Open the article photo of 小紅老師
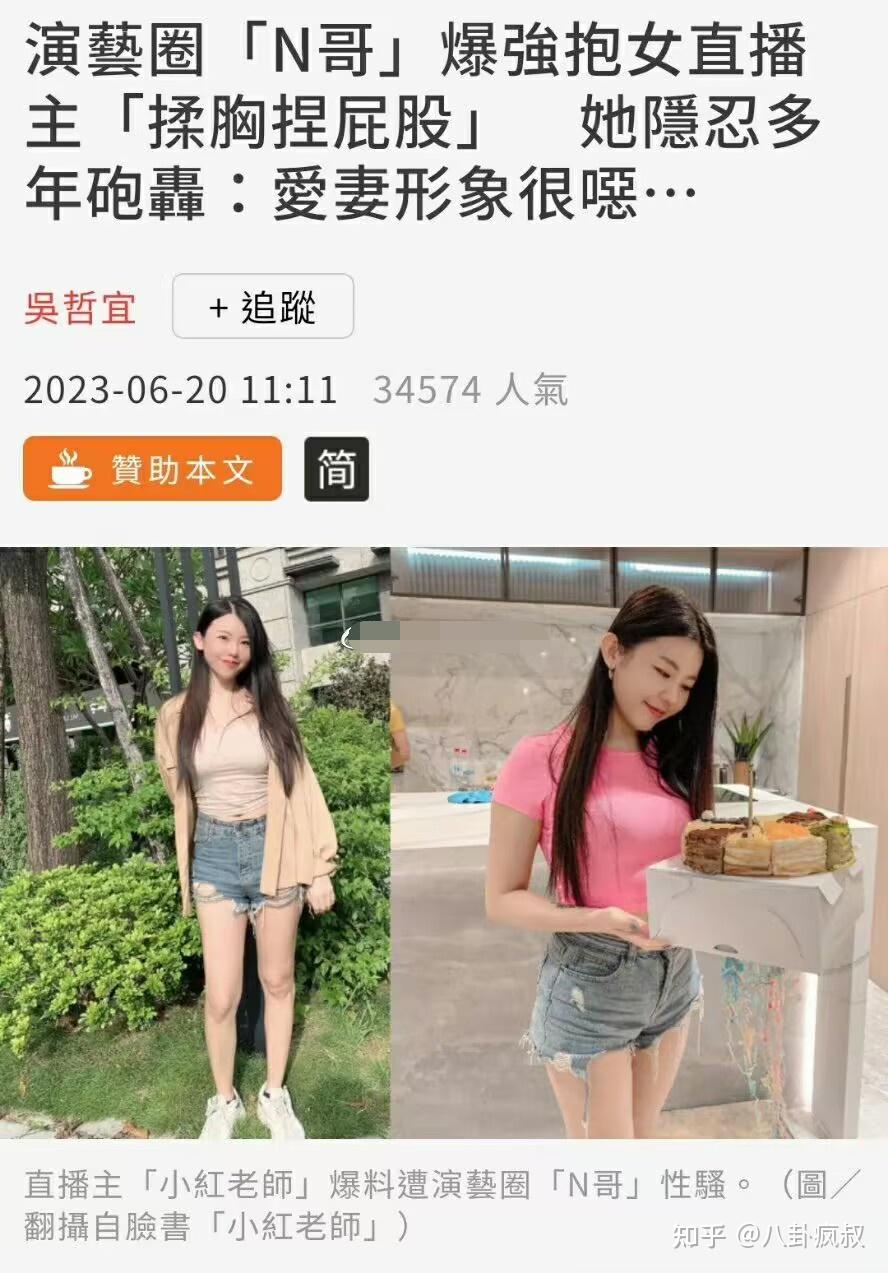This screenshot has width=888, height=1273. tap(444, 842)
